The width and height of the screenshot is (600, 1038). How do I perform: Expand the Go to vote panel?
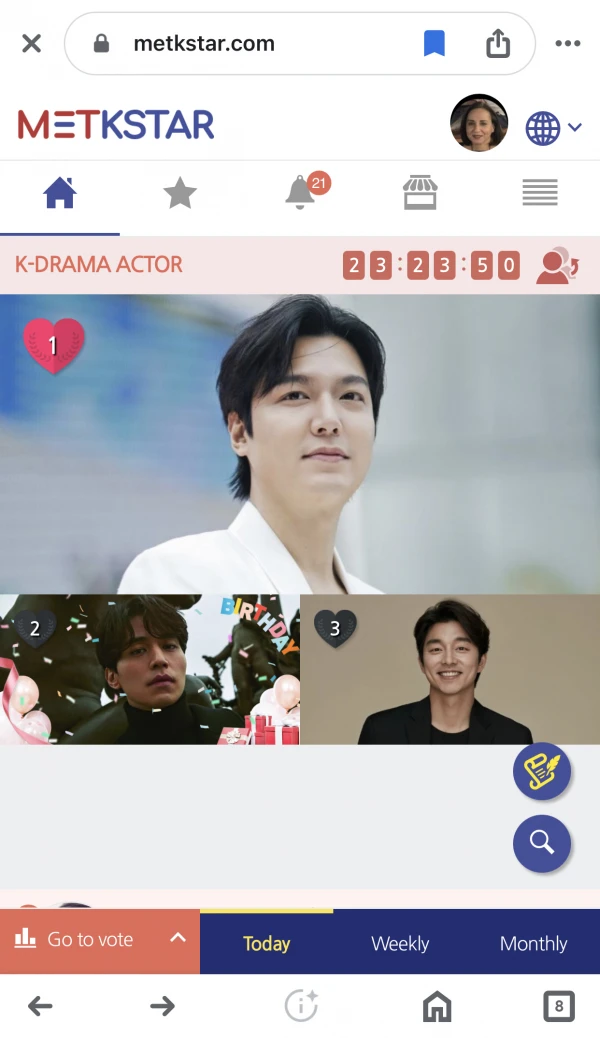[x=100, y=940]
